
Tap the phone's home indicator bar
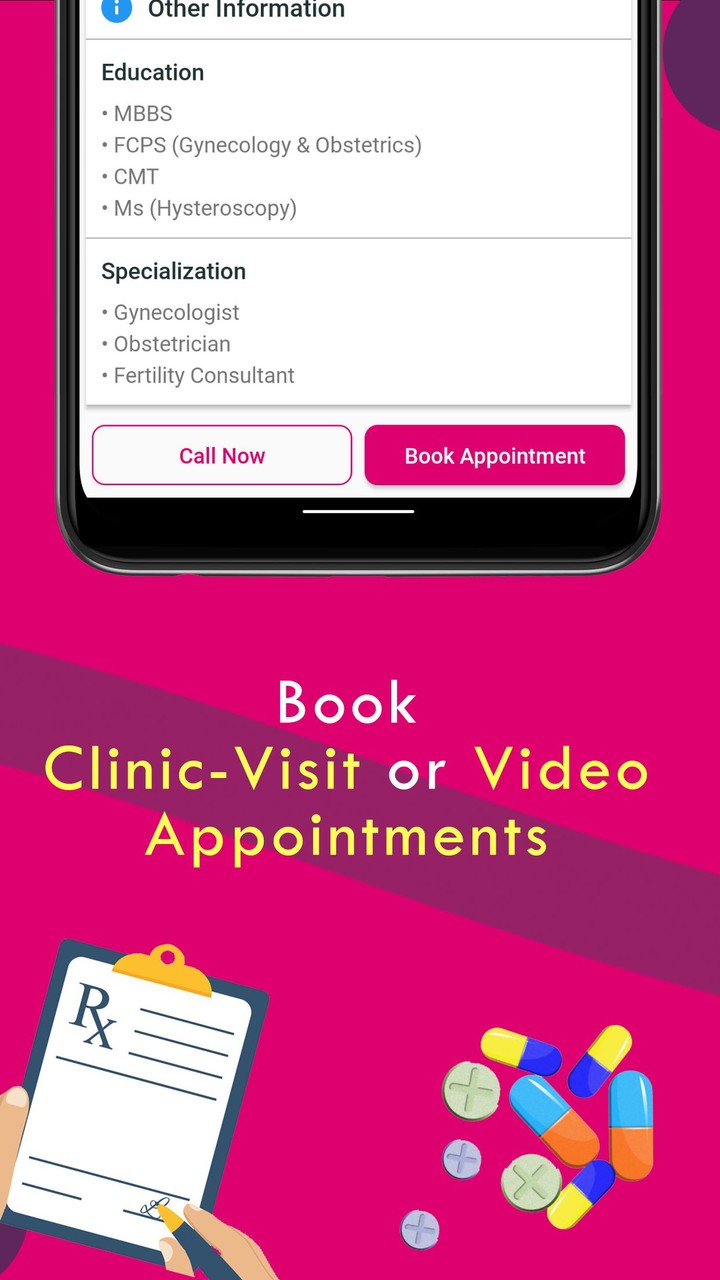click(357, 511)
